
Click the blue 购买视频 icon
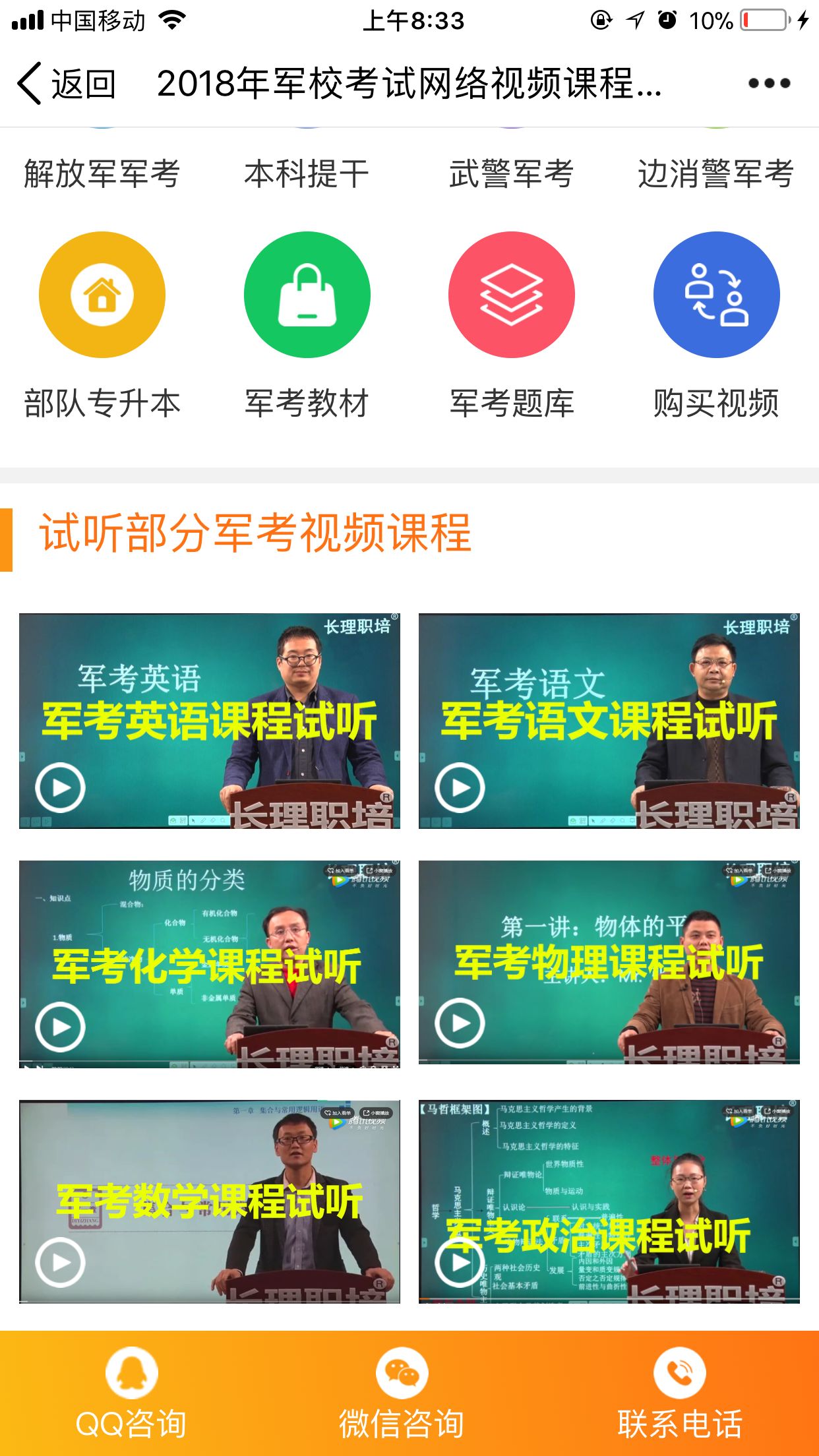(715, 295)
